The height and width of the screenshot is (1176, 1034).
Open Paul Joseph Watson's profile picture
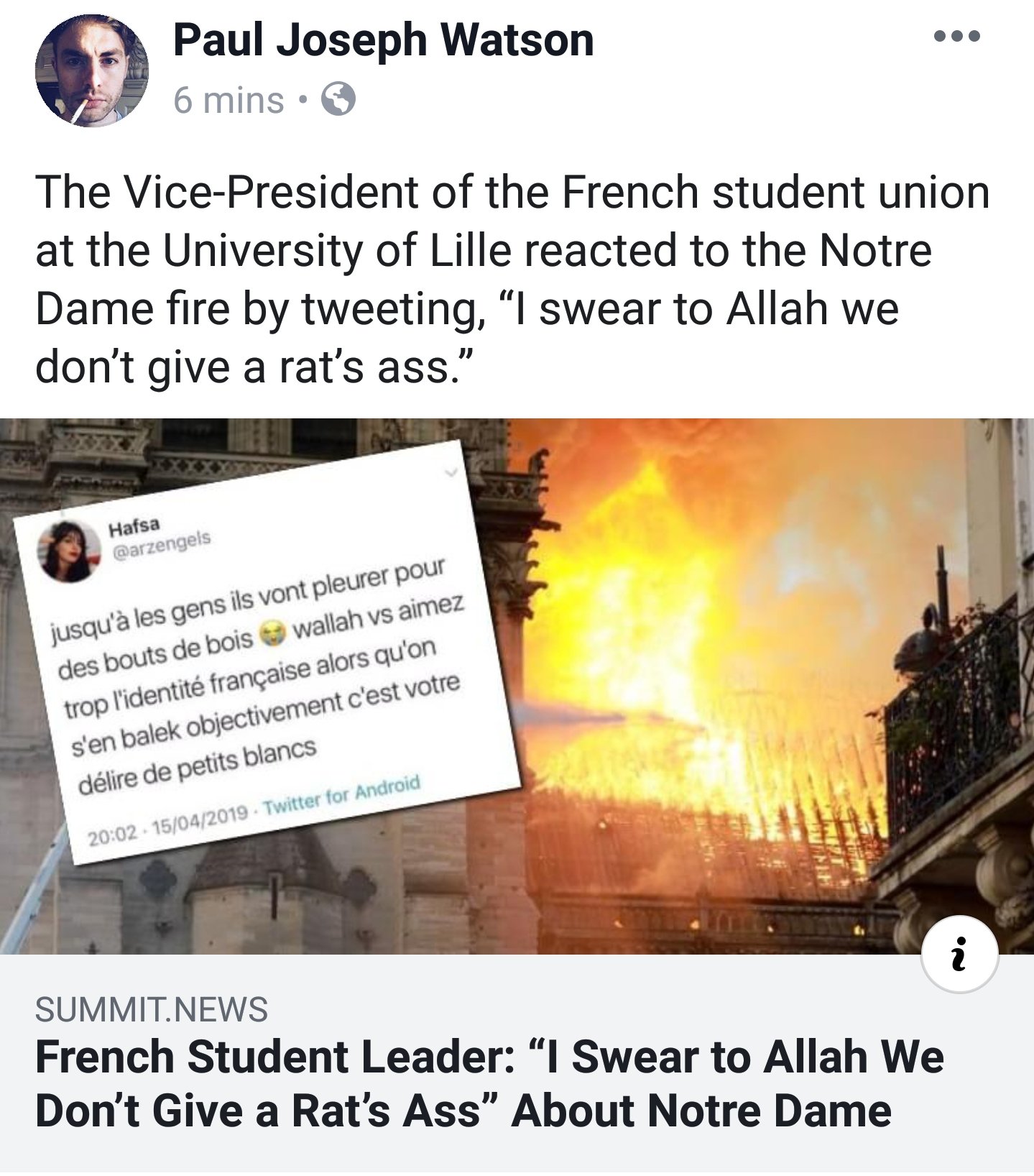(x=91, y=70)
